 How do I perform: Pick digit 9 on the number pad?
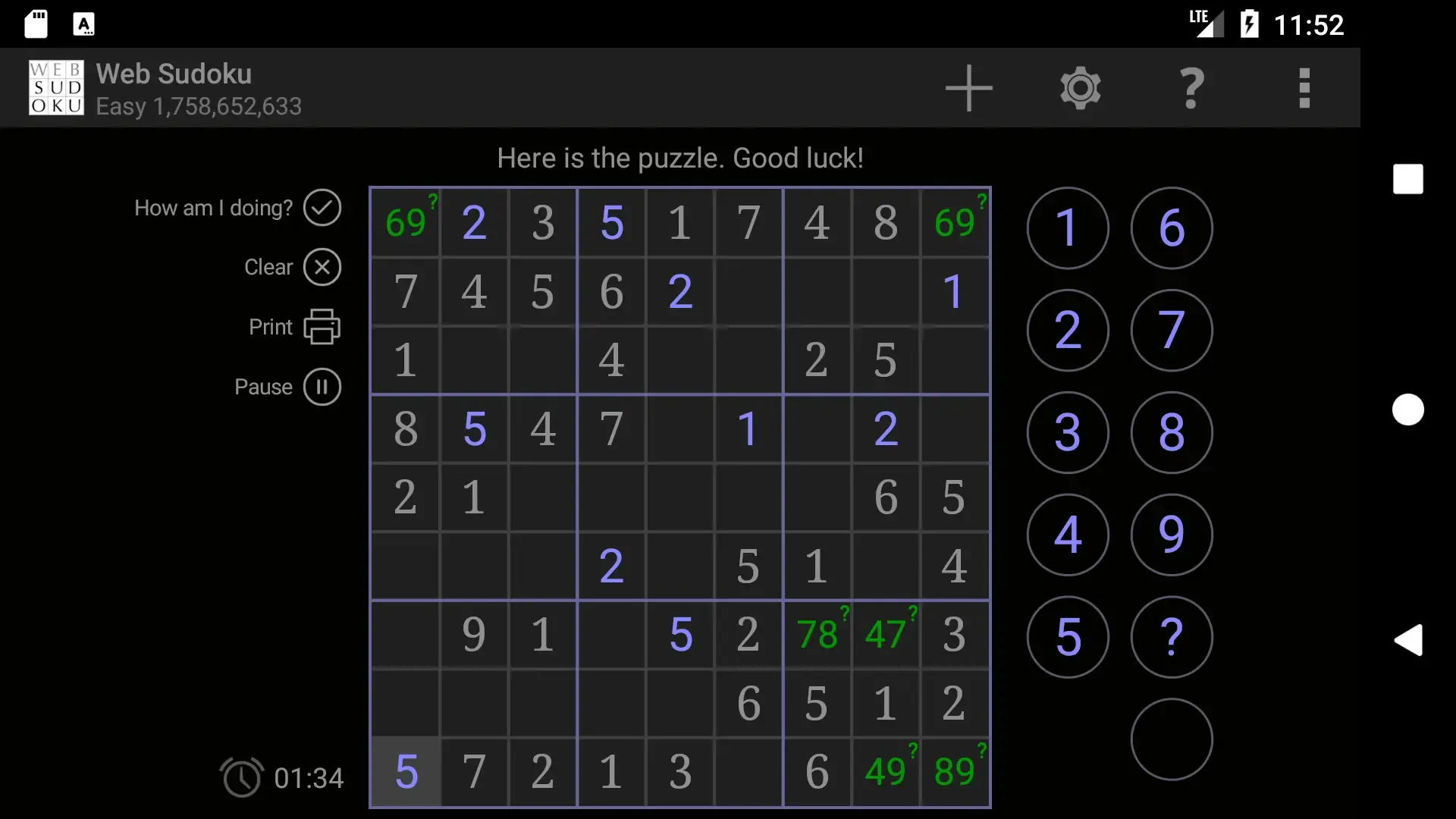tap(1172, 535)
